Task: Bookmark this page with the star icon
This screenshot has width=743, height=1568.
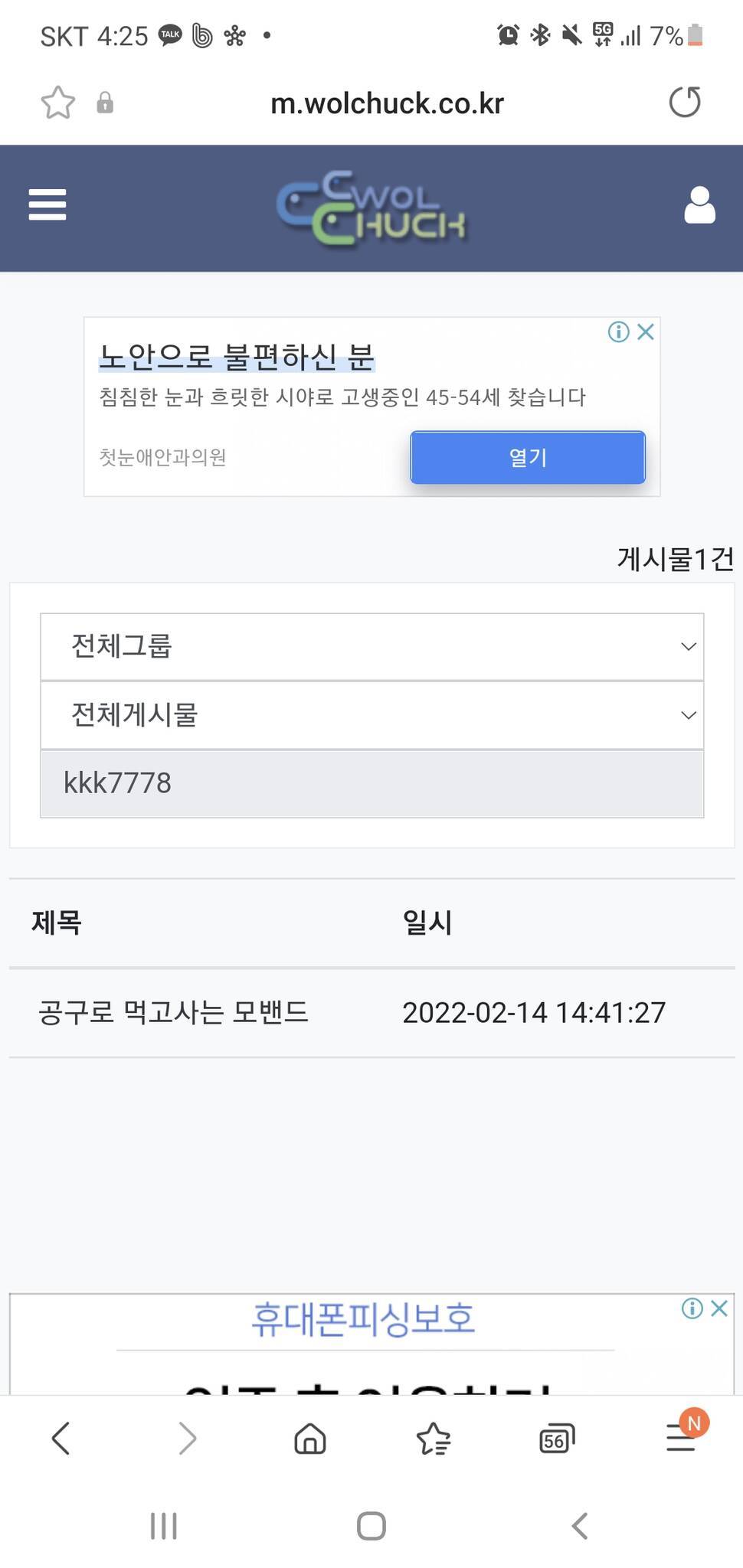Action: pyautogui.click(x=57, y=103)
